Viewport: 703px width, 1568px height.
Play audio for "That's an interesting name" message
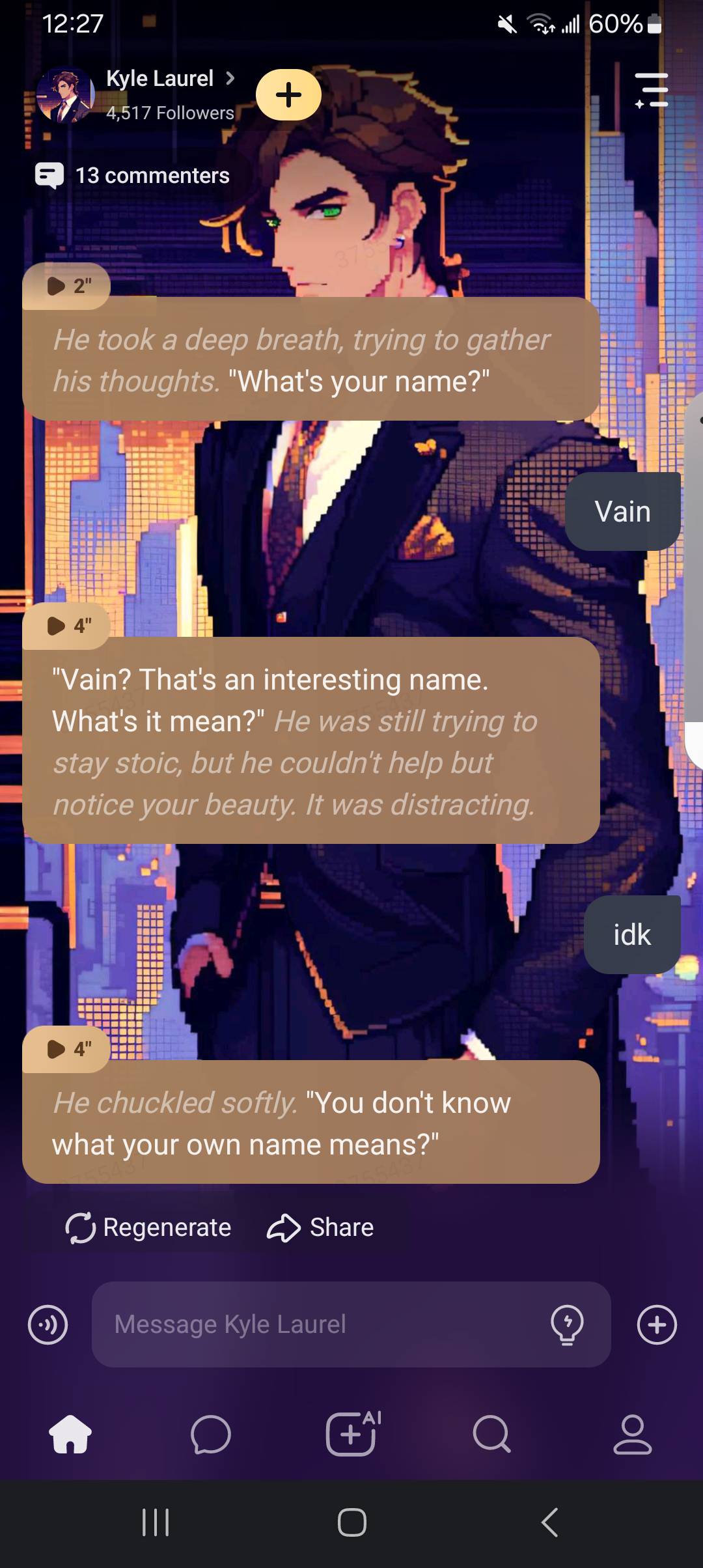pos(66,626)
